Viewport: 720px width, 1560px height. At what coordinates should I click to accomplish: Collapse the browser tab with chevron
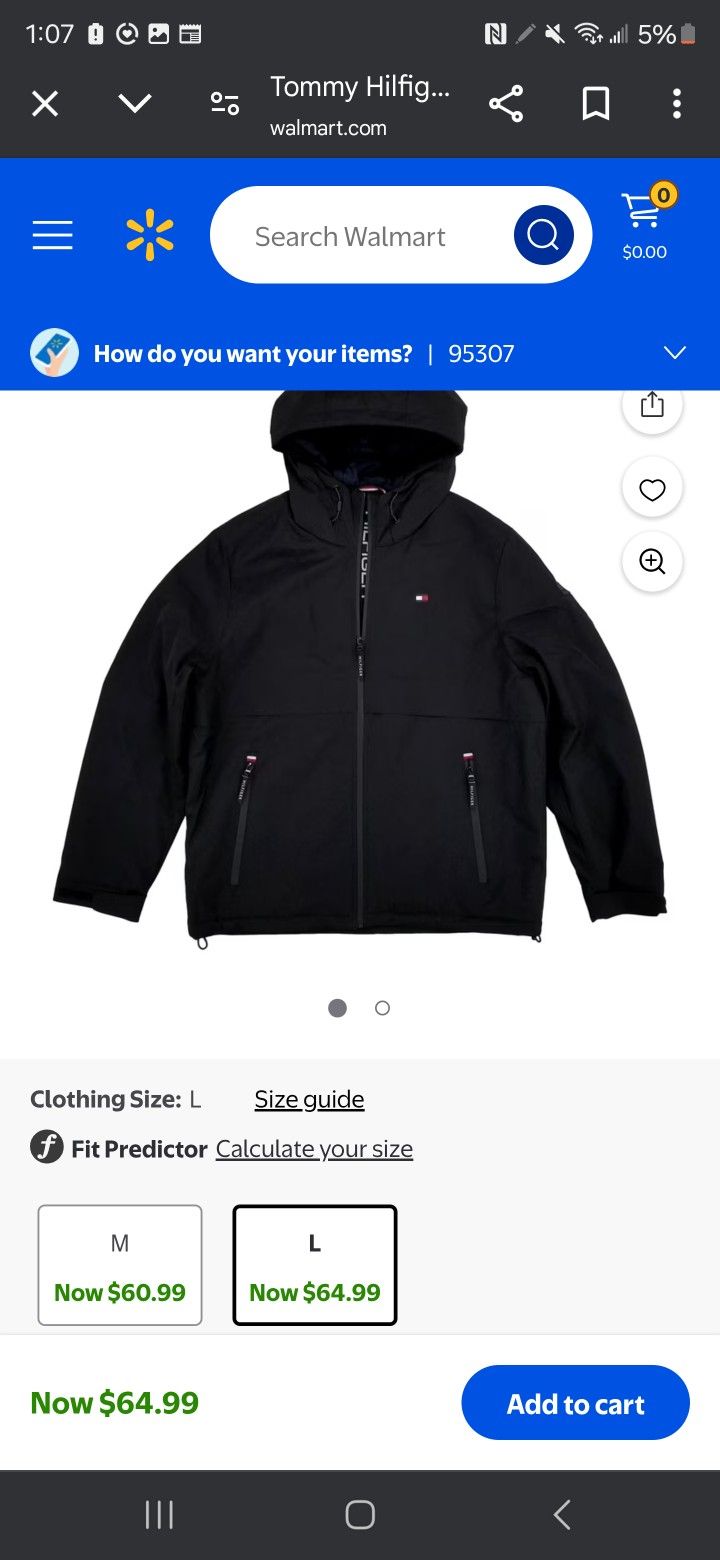tap(135, 103)
